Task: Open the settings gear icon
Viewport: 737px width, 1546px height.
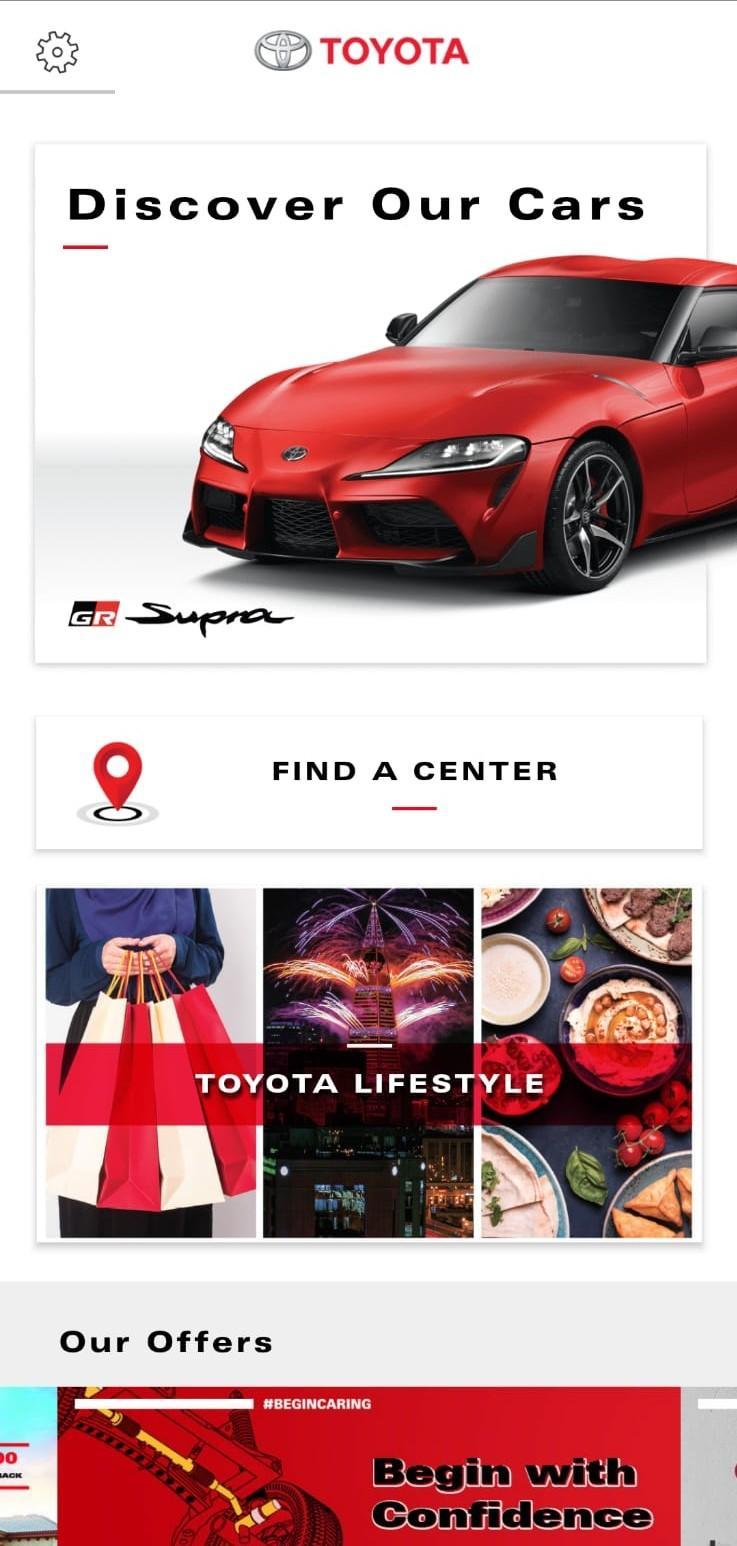Action: pos(57,51)
